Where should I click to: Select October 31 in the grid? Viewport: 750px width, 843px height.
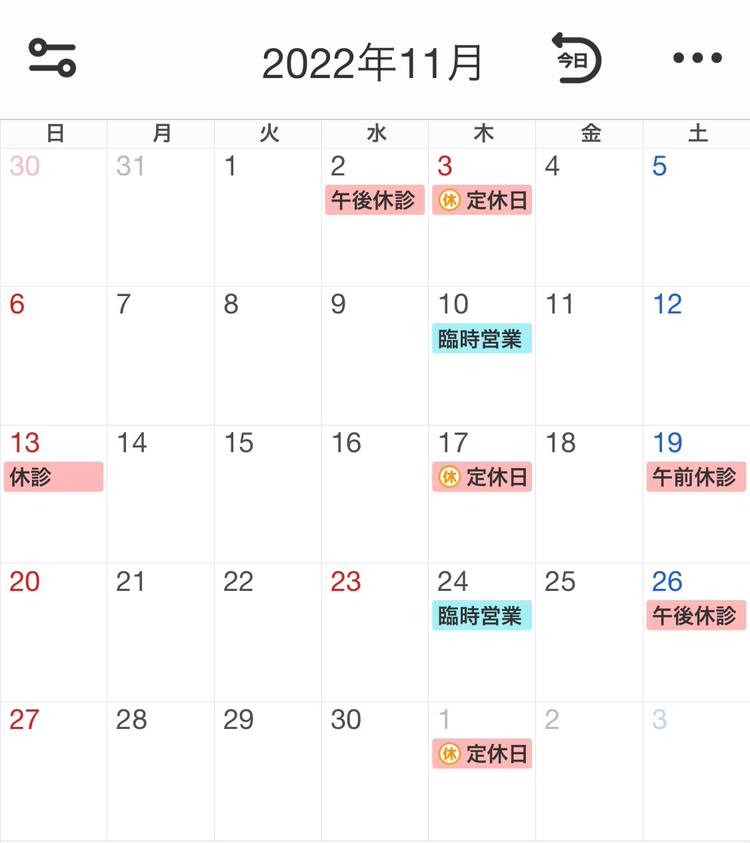[x=160, y=217]
